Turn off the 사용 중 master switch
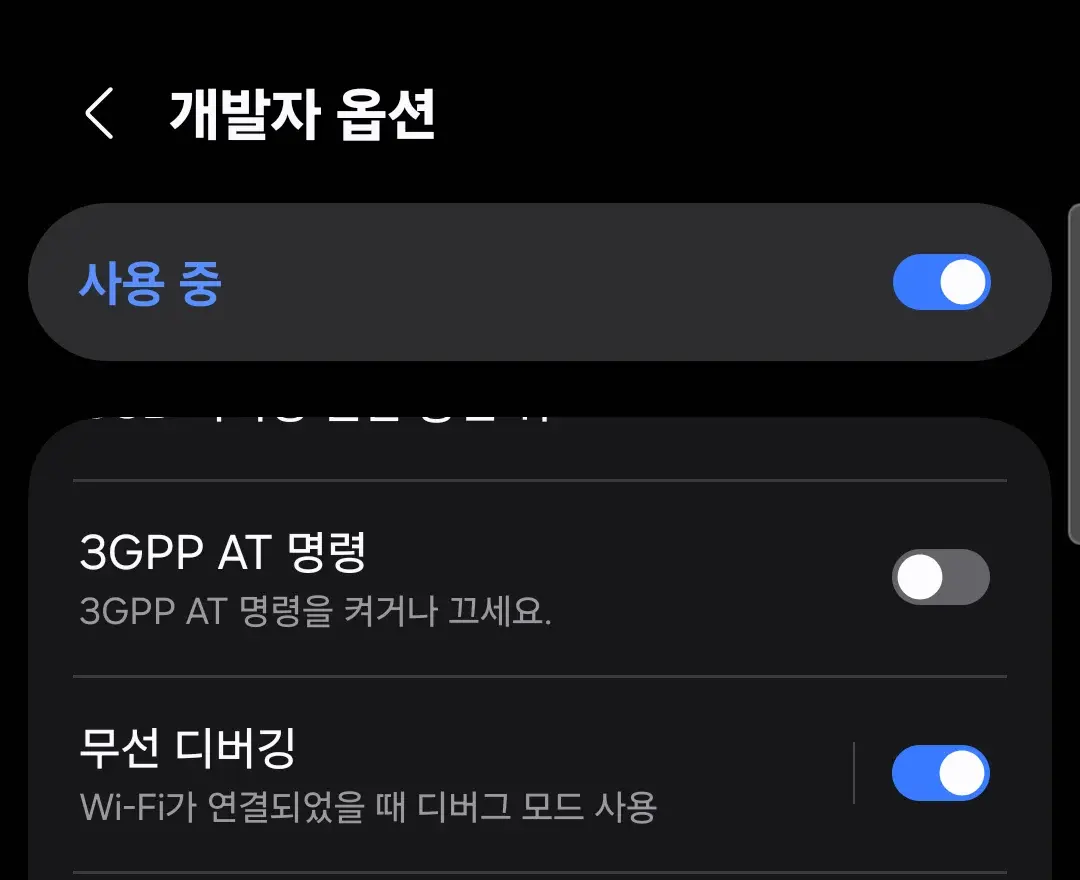The height and width of the screenshot is (880, 1080). point(941,282)
